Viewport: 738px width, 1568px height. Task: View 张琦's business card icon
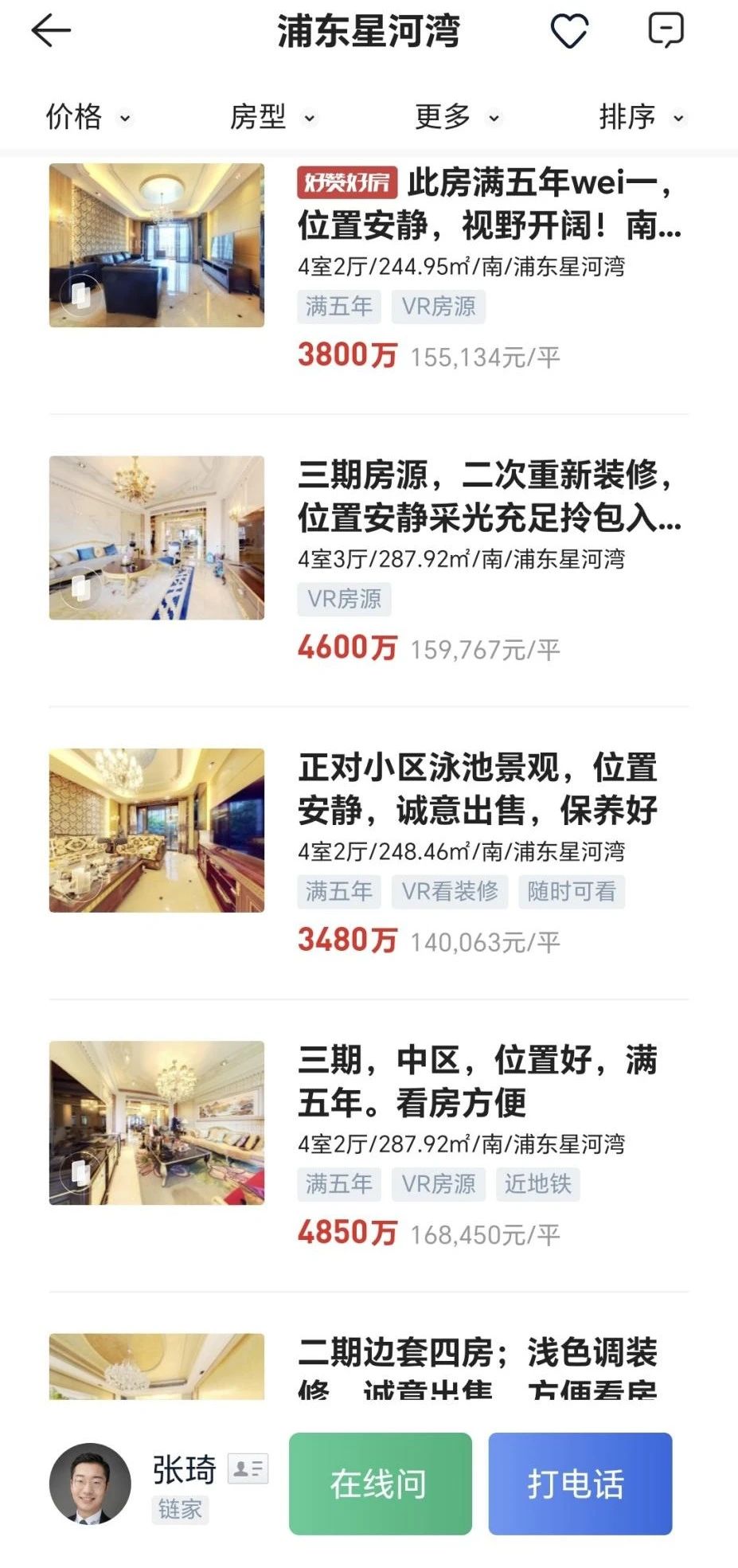(x=248, y=1468)
